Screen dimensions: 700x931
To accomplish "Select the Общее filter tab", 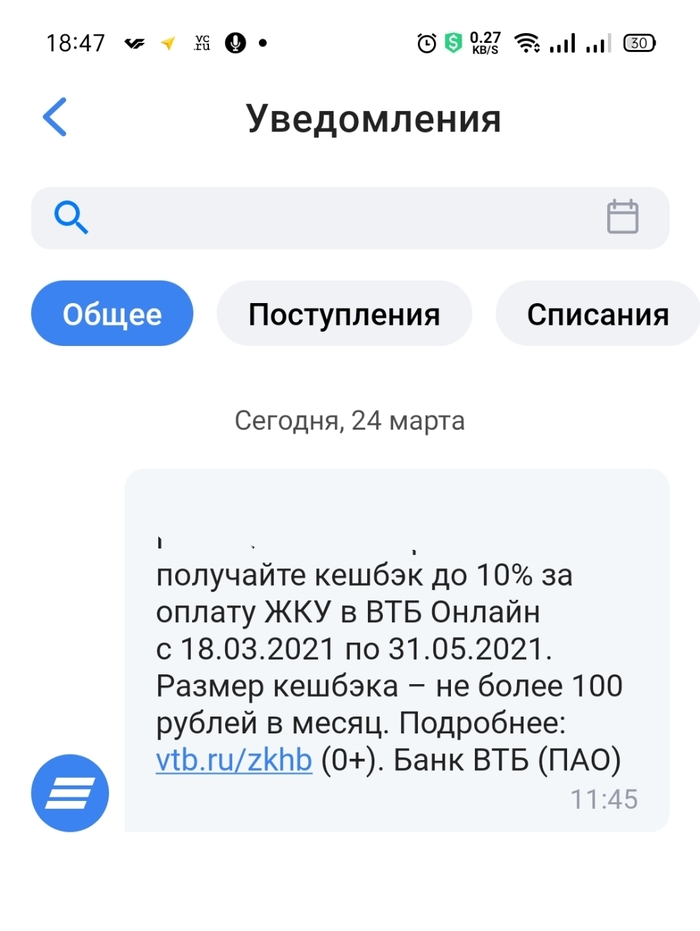I will click(112, 314).
